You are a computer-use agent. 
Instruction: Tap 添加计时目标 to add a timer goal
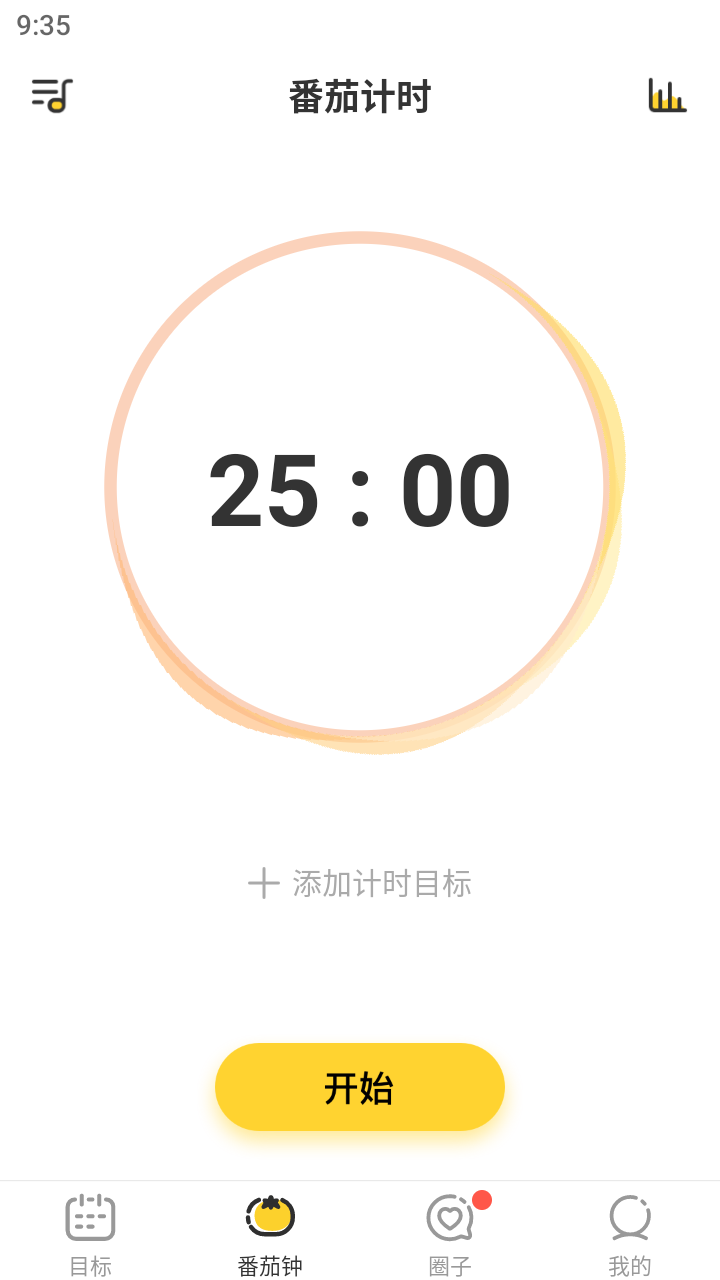coord(360,883)
